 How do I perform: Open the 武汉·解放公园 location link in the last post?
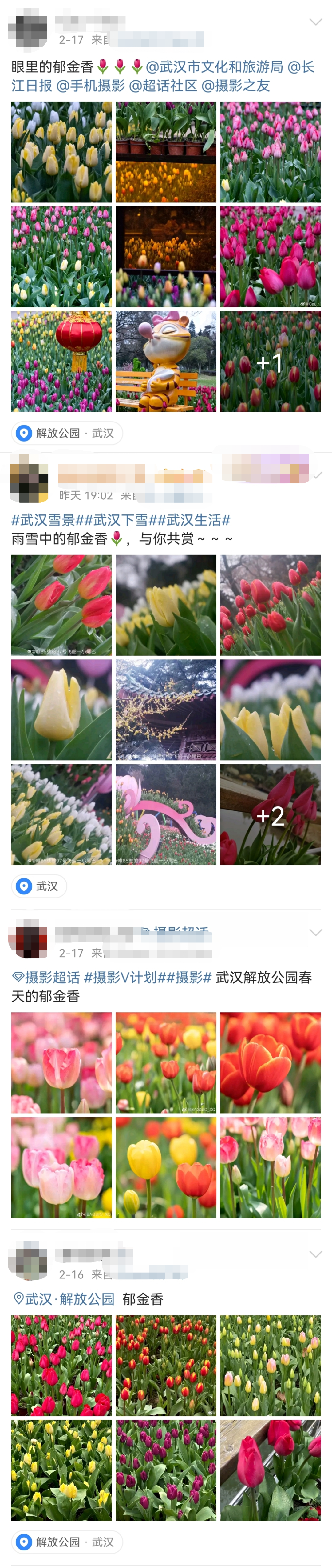tap(64, 1299)
